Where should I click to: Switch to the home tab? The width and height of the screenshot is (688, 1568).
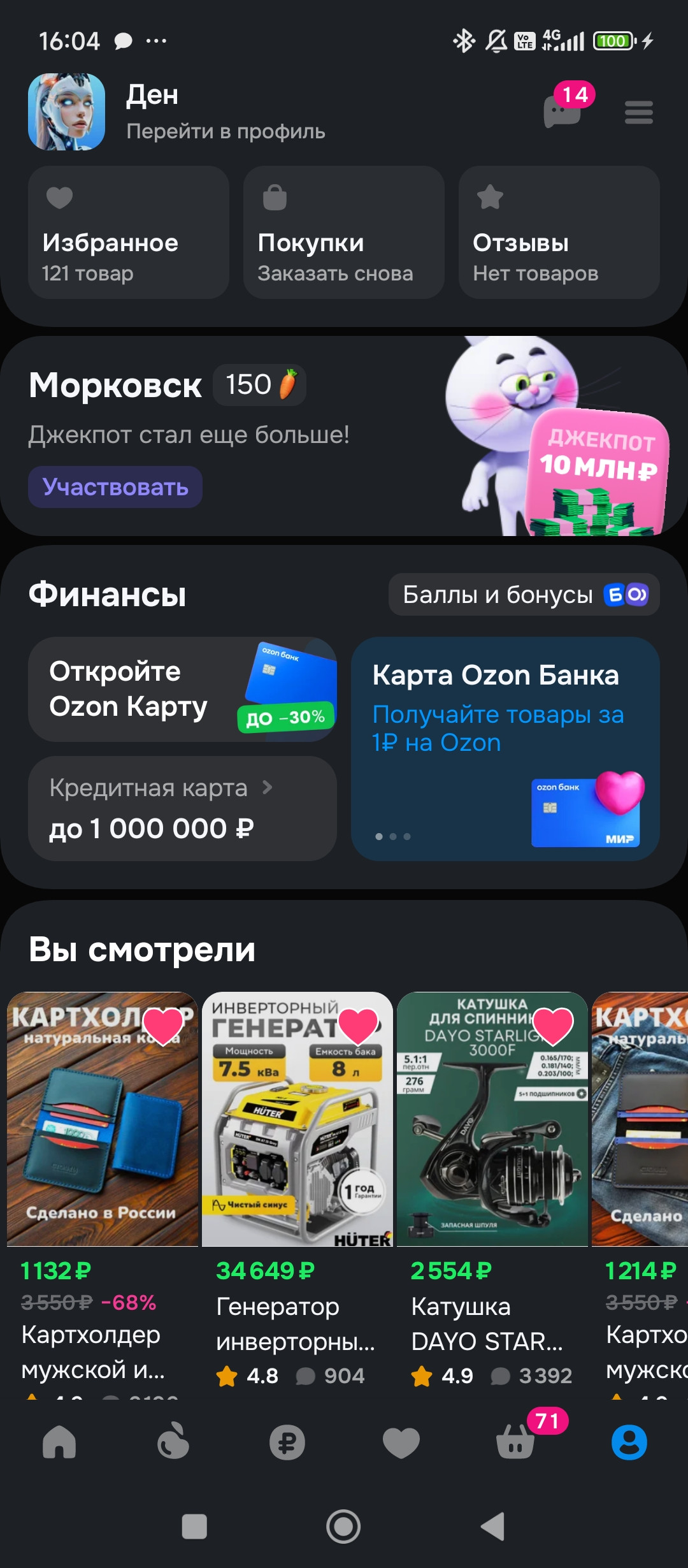[59, 1442]
